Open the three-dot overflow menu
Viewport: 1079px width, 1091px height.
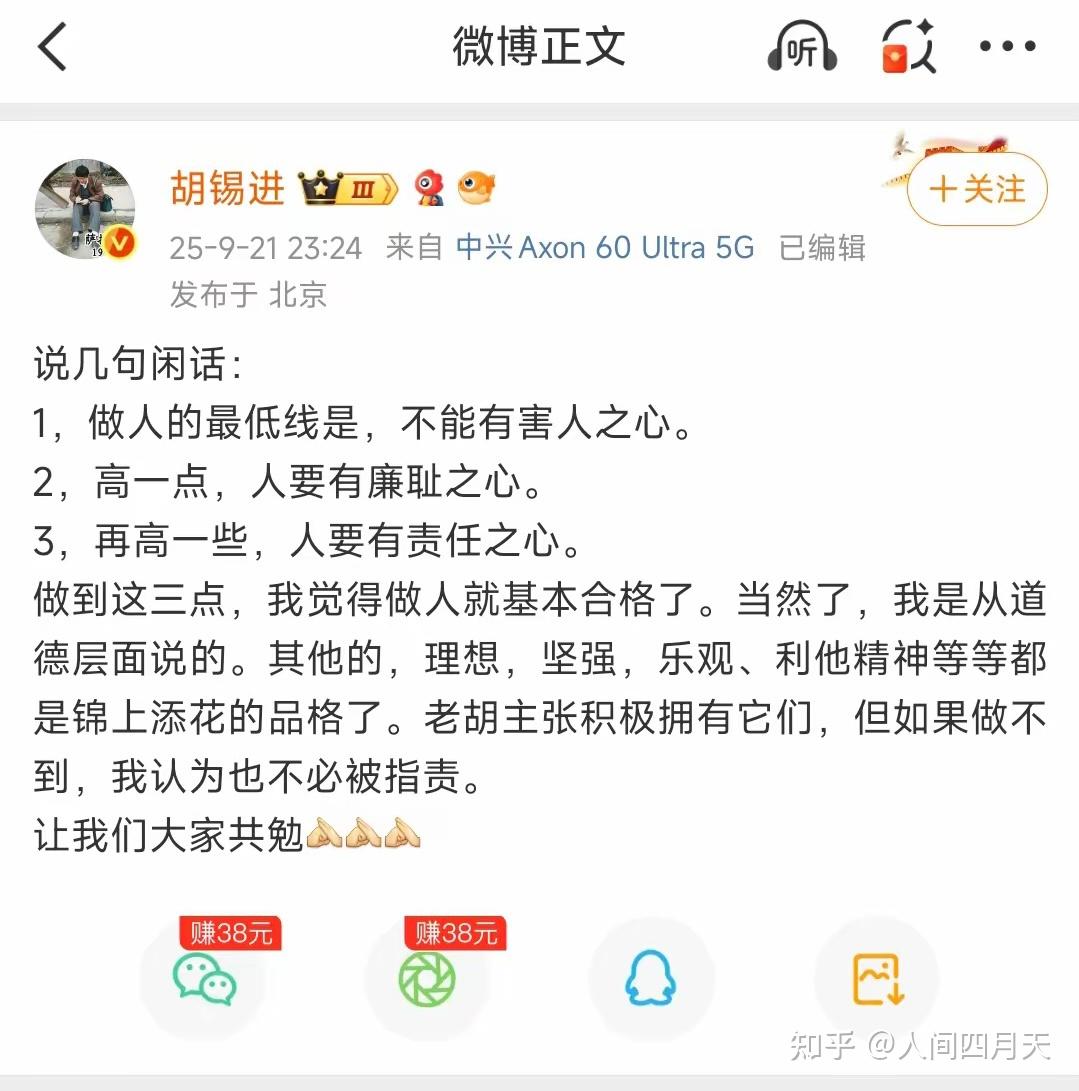[x=1007, y=46]
